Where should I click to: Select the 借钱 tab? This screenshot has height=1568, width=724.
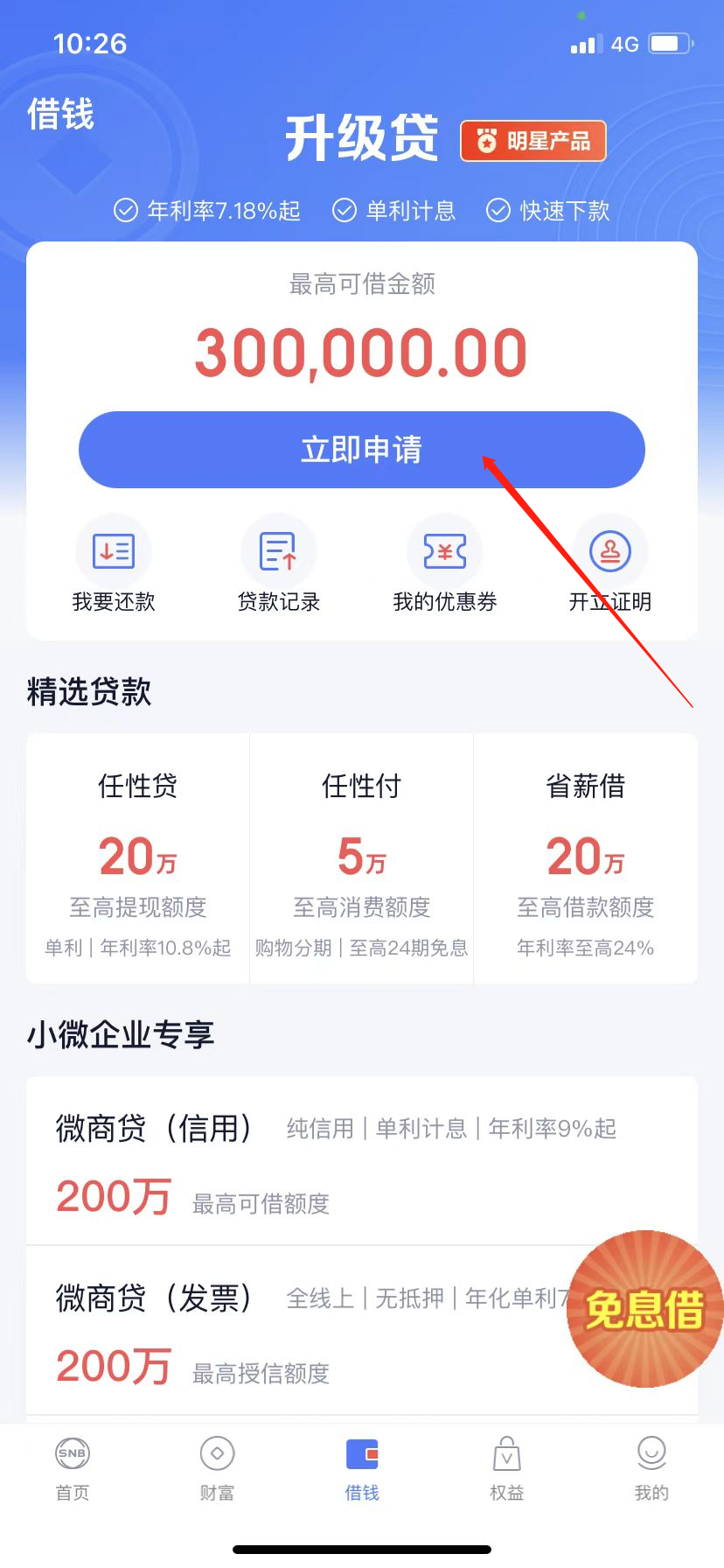[362, 1469]
